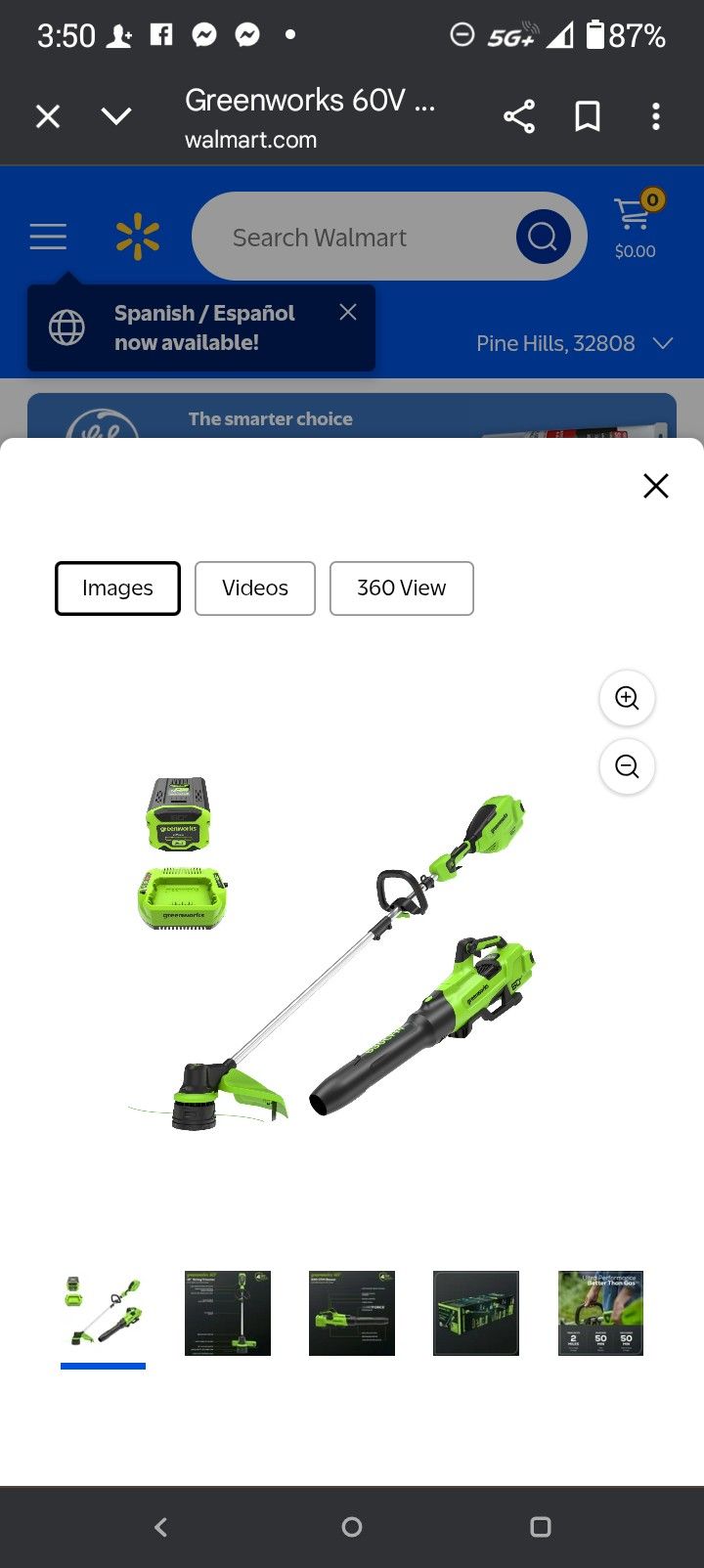Image resolution: width=704 pixels, height=1568 pixels.
Task: Select the string trimmer specs thumbnail
Action: coord(227,1313)
